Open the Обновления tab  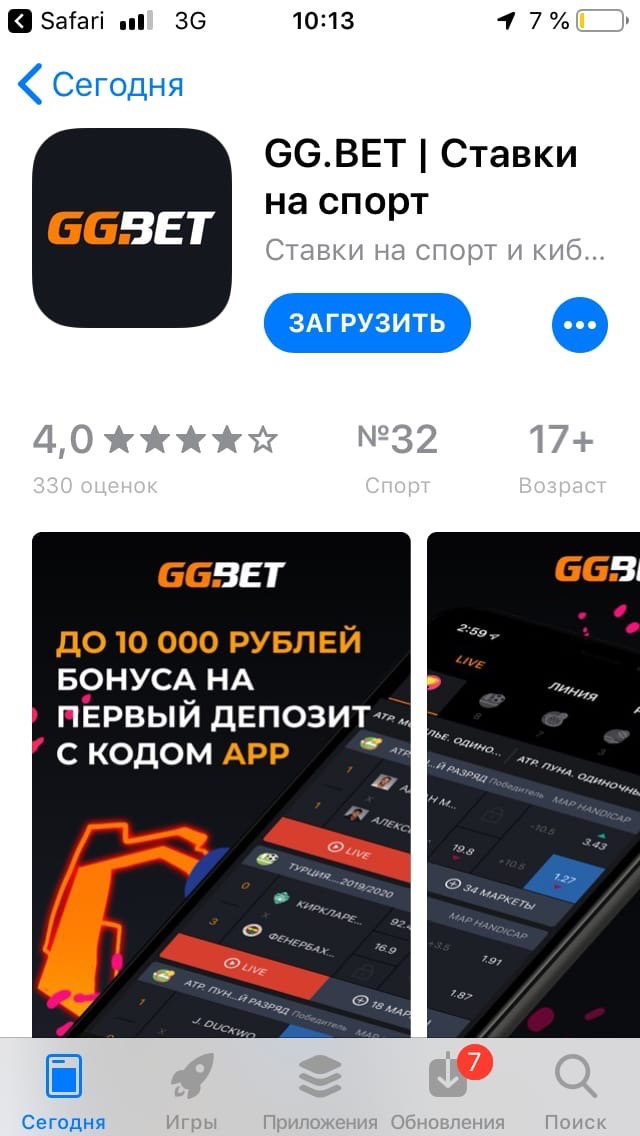tap(448, 1091)
